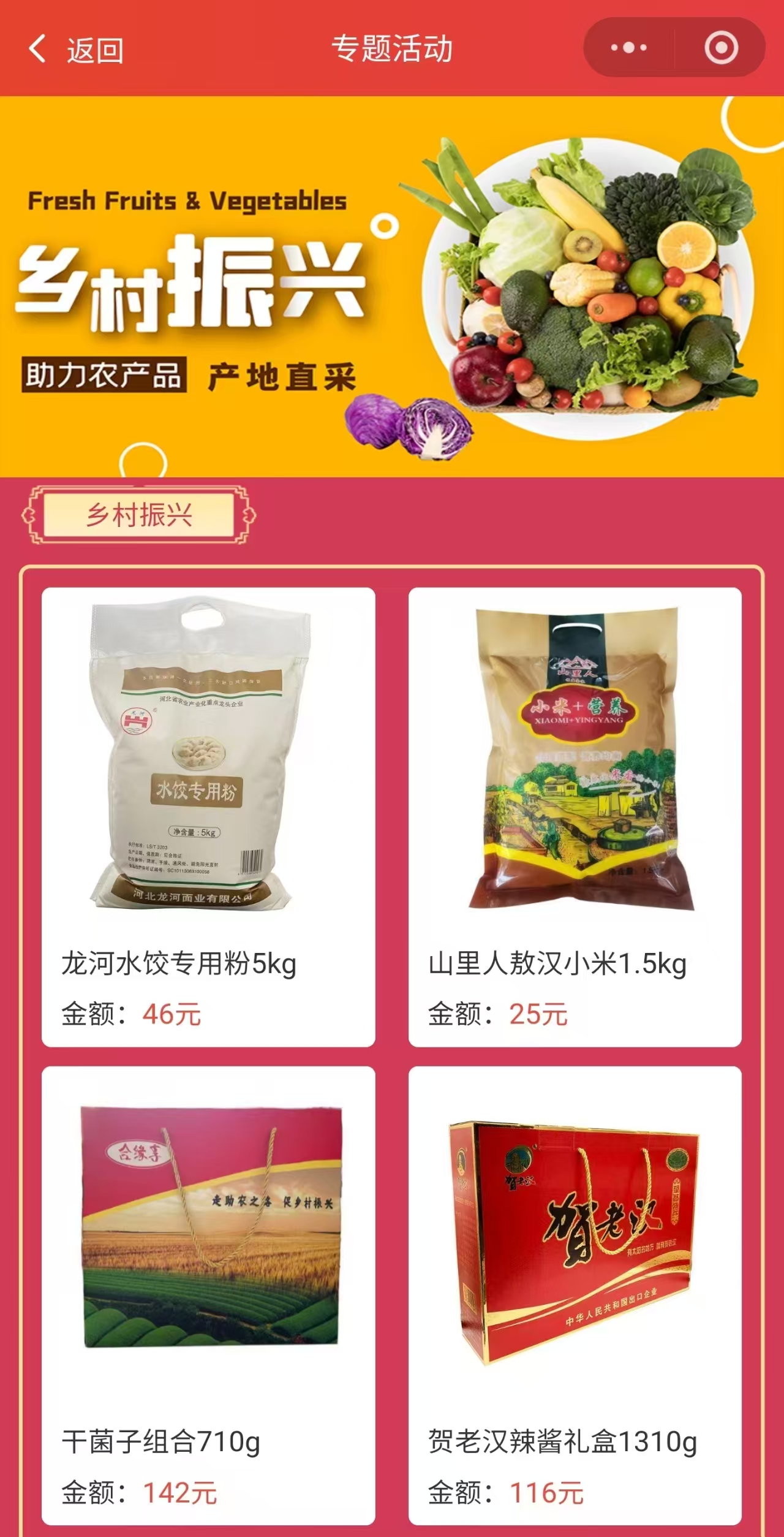
Task: Close the mini program with the circle icon
Action: point(721,48)
